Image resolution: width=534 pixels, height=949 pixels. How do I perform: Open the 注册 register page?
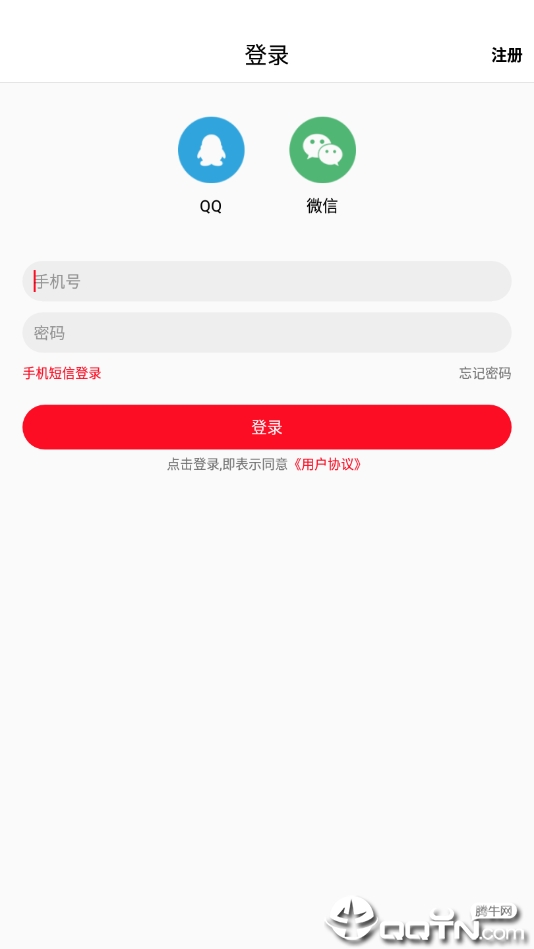point(506,56)
